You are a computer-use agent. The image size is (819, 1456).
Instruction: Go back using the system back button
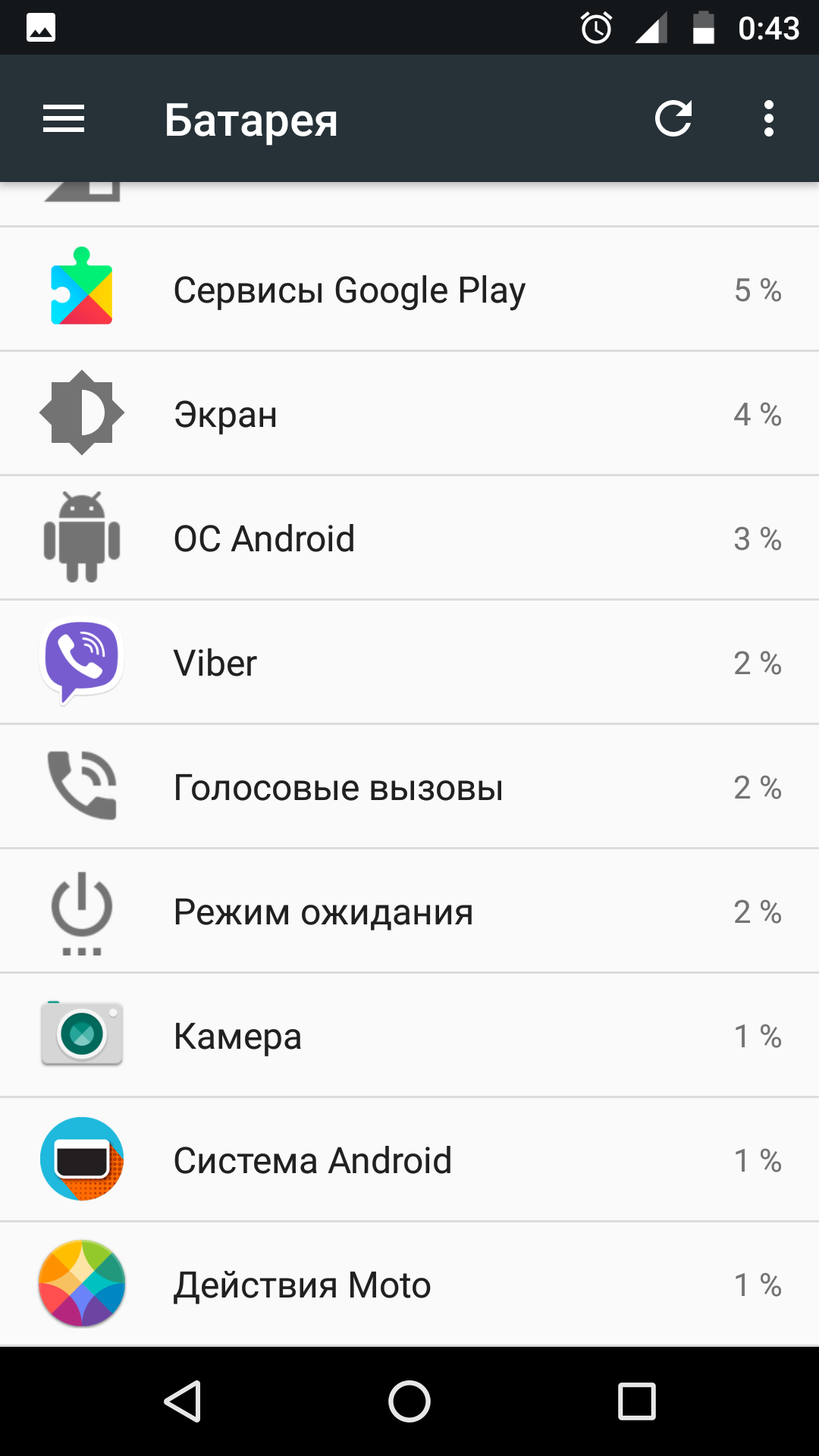(183, 1401)
